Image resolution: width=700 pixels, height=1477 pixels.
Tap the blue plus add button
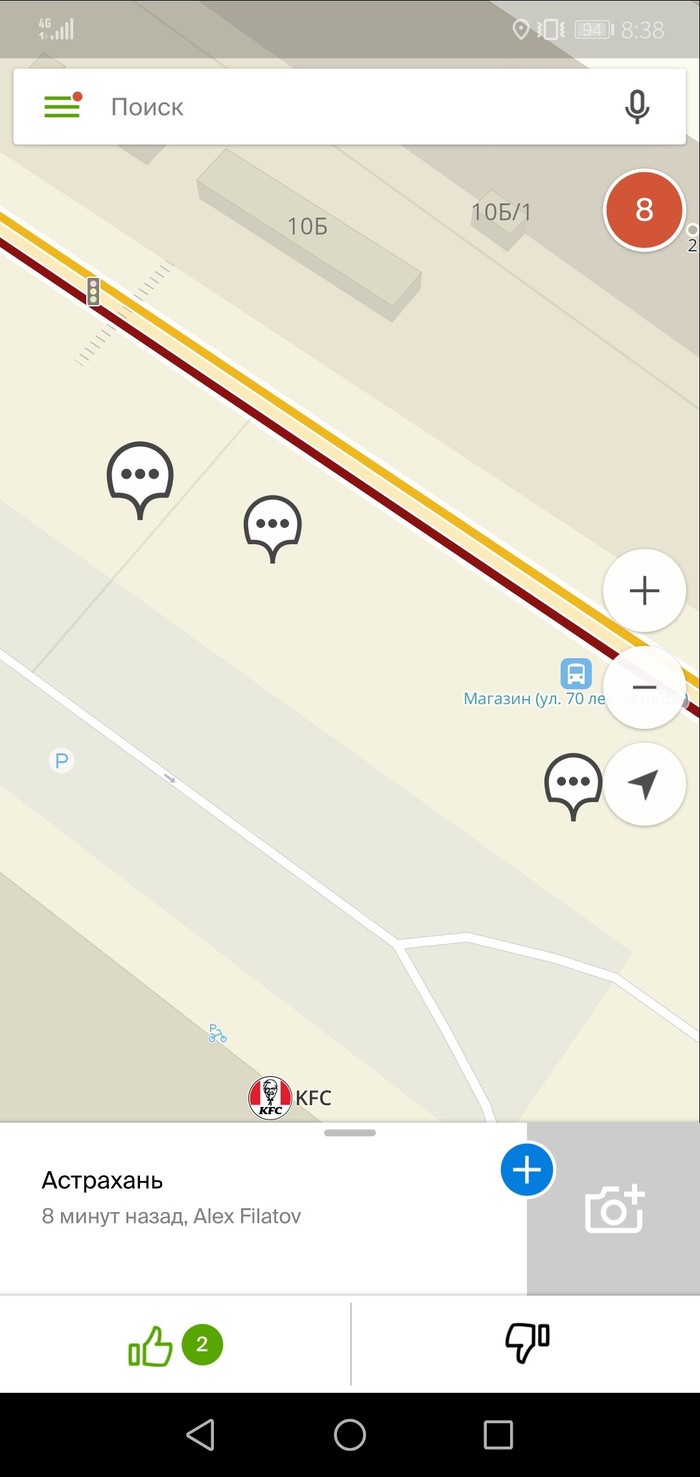527,1169
